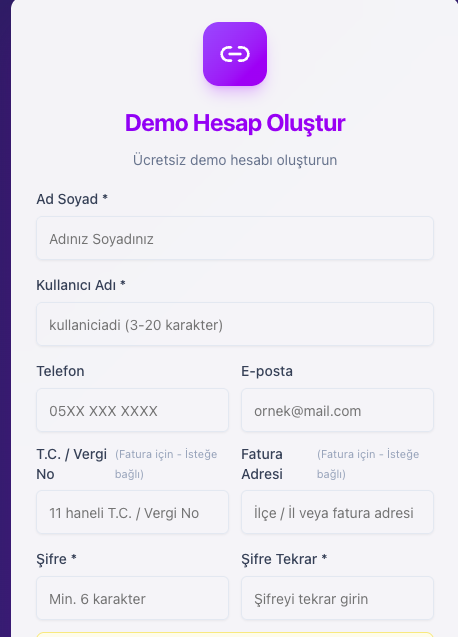Select the Telefon number input
The image size is (458, 637).
point(132,410)
